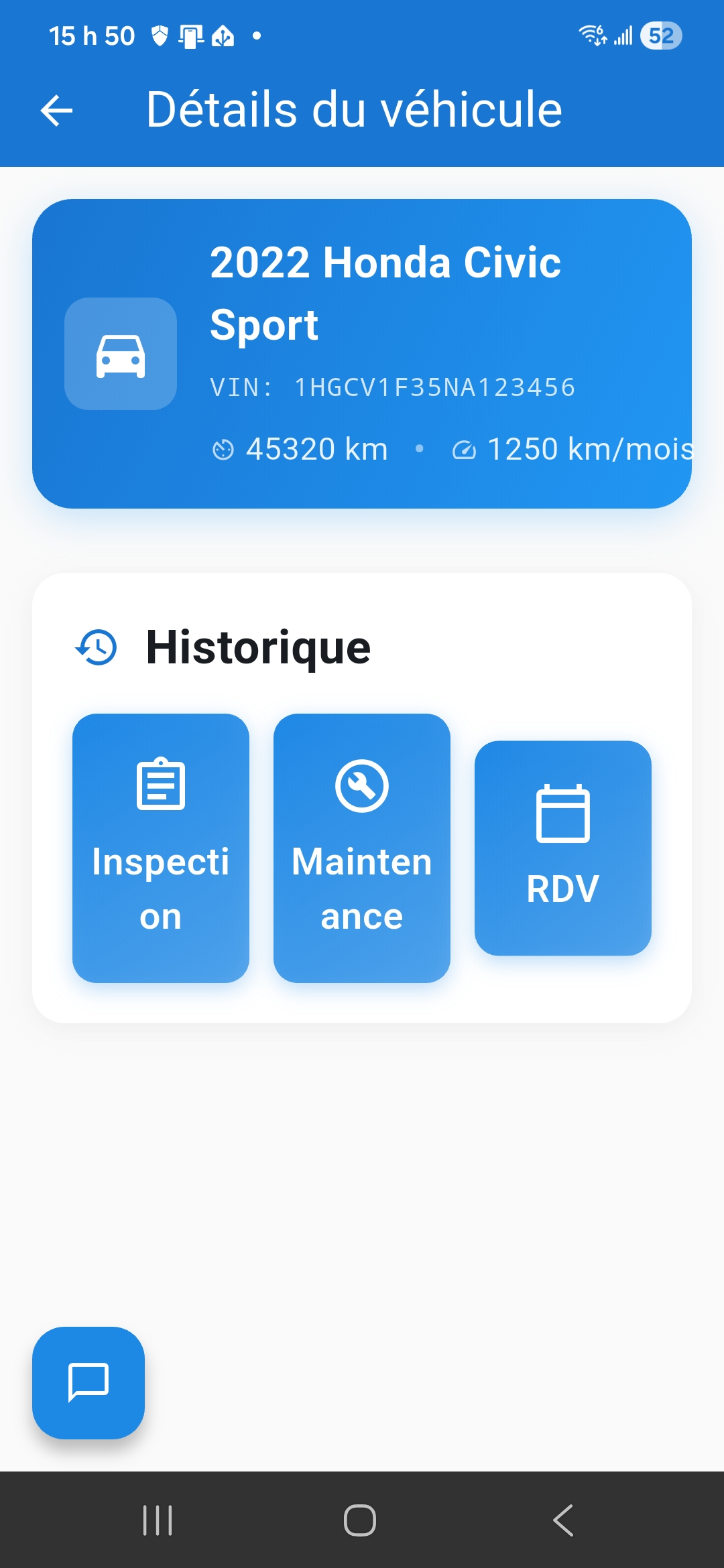
Task: Open the recent apps view
Action: [x=158, y=1520]
